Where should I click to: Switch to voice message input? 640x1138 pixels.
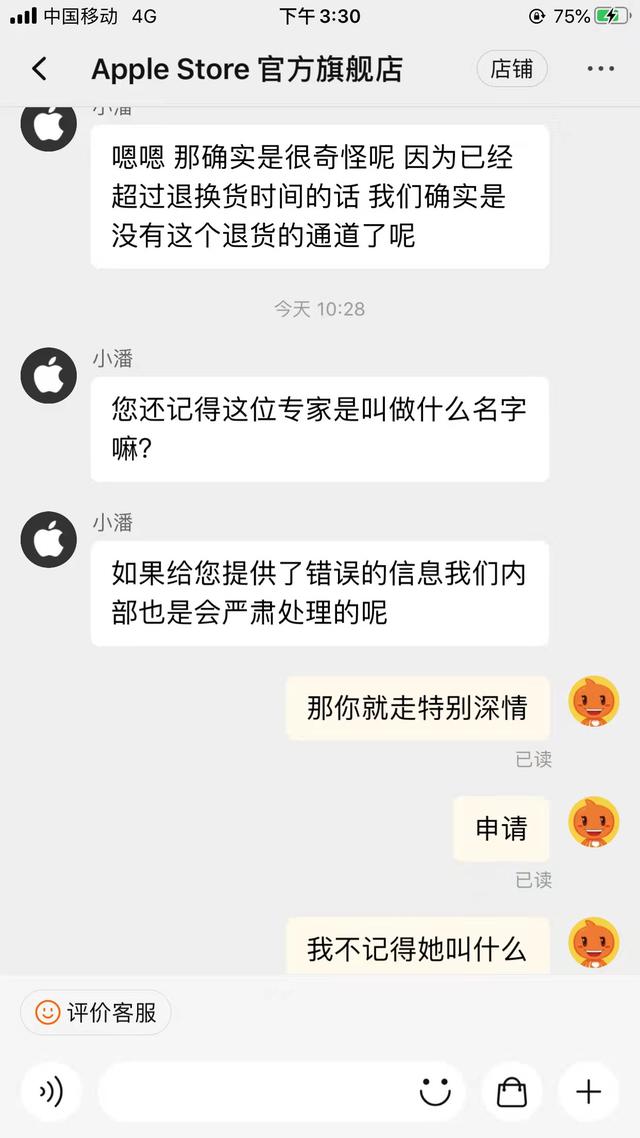pos(51,1091)
